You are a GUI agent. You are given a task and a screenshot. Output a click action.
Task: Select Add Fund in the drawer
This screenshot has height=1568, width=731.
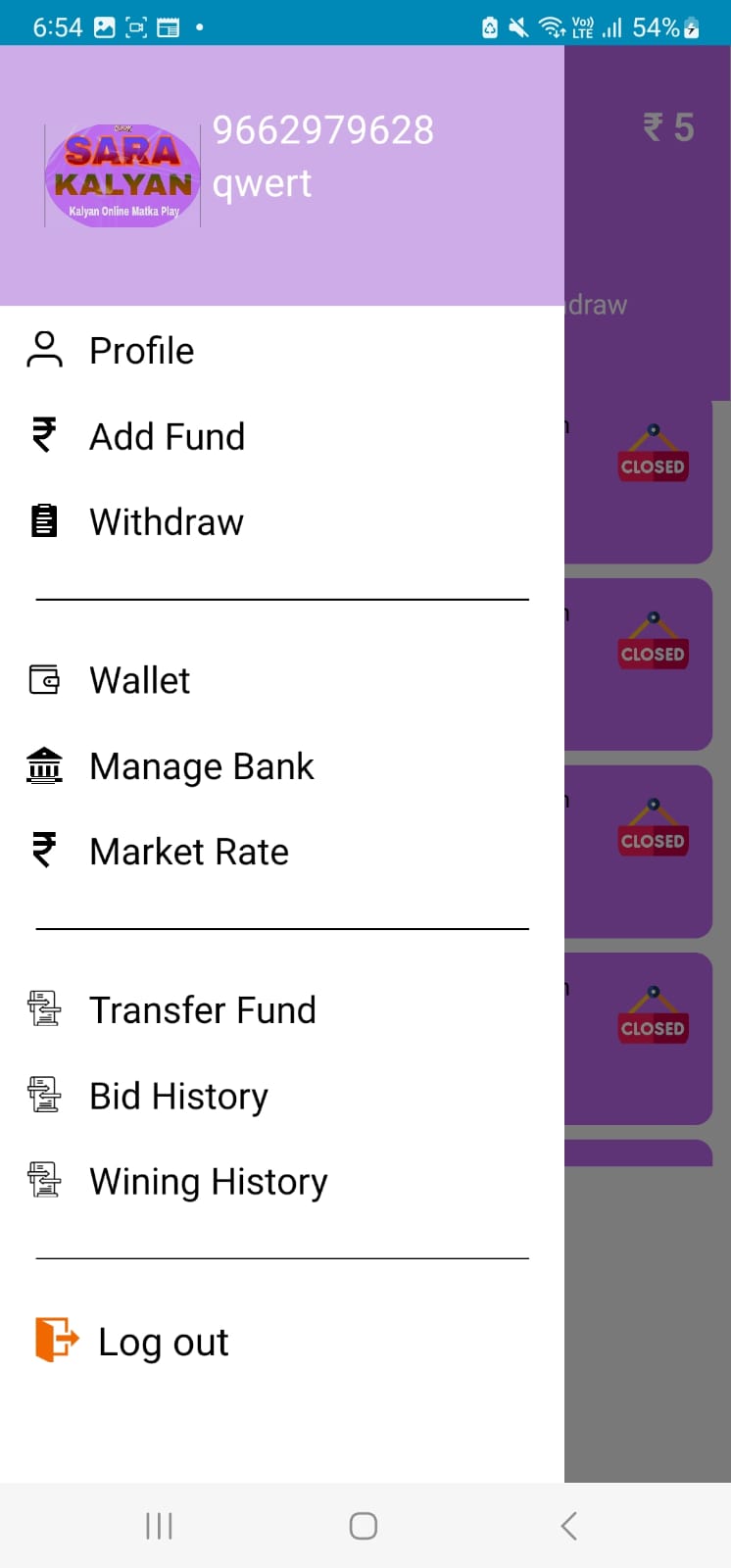[x=167, y=437]
